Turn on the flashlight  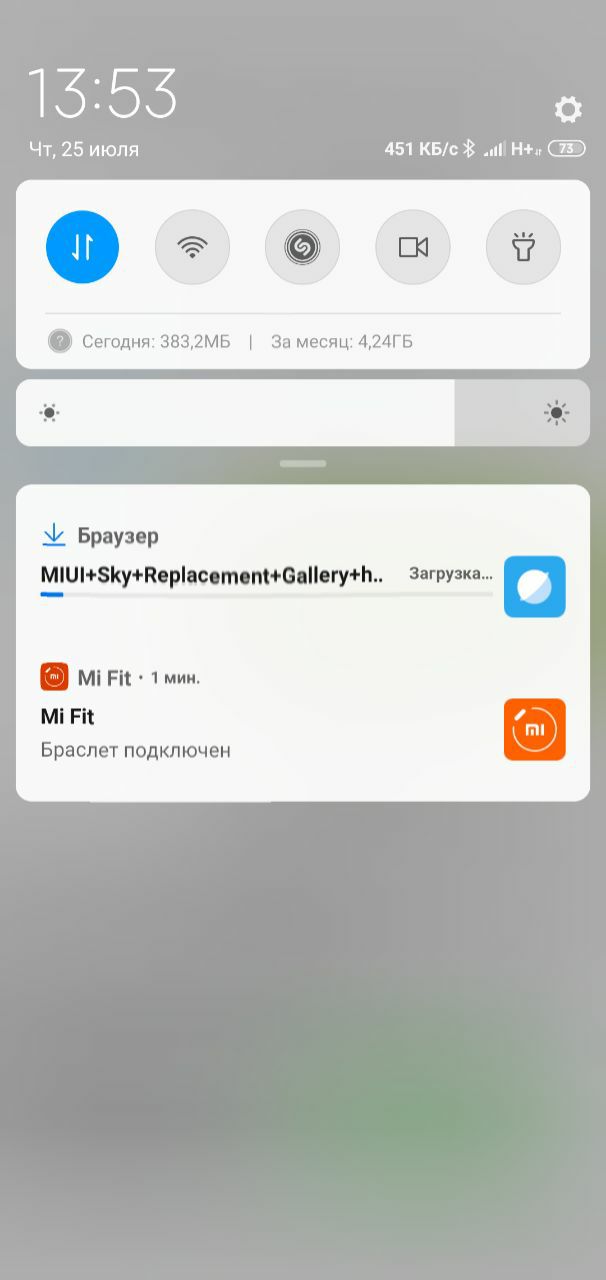coord(523,247)
